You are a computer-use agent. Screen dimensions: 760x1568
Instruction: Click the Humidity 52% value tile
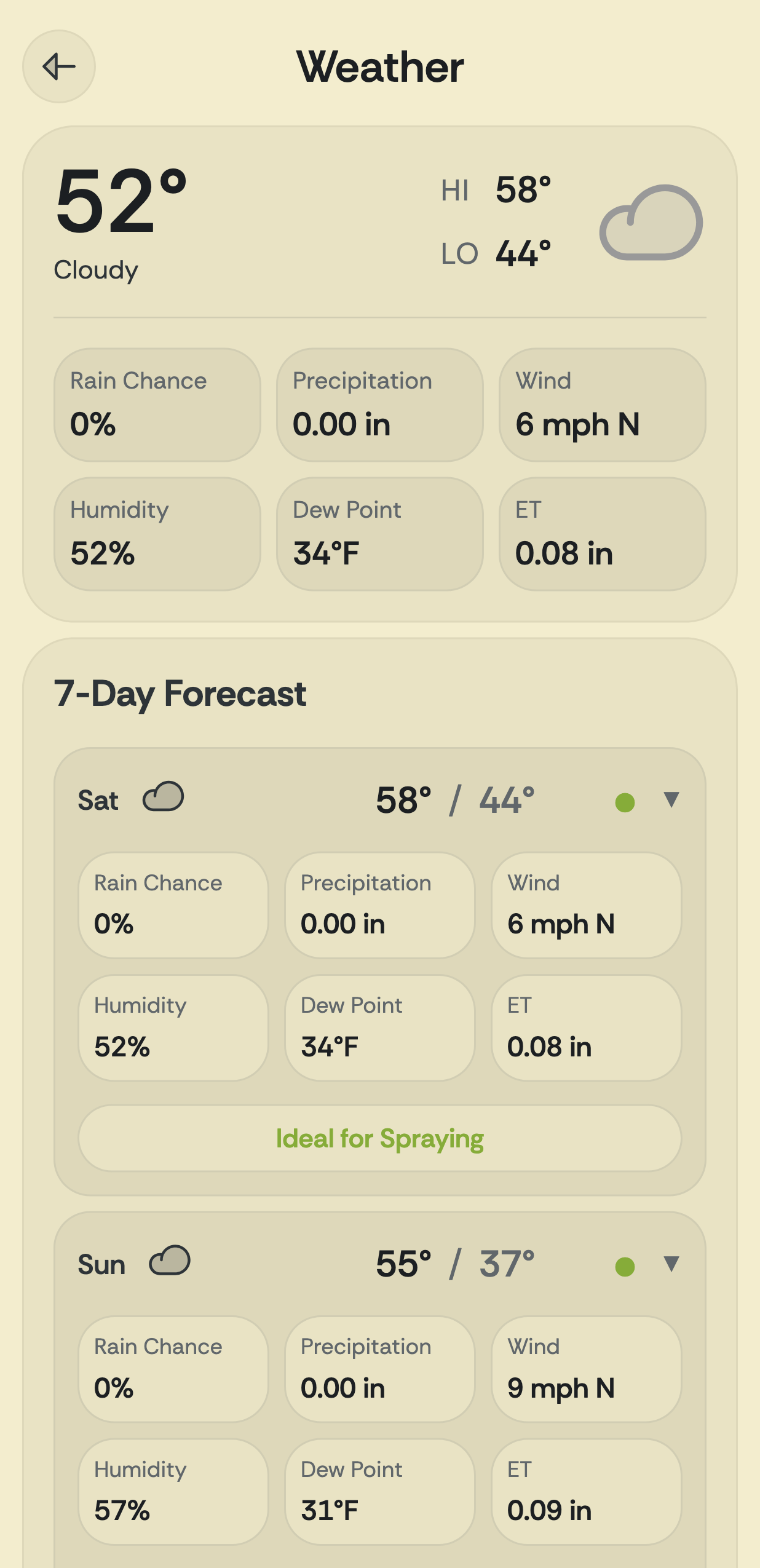coord(157,532)
